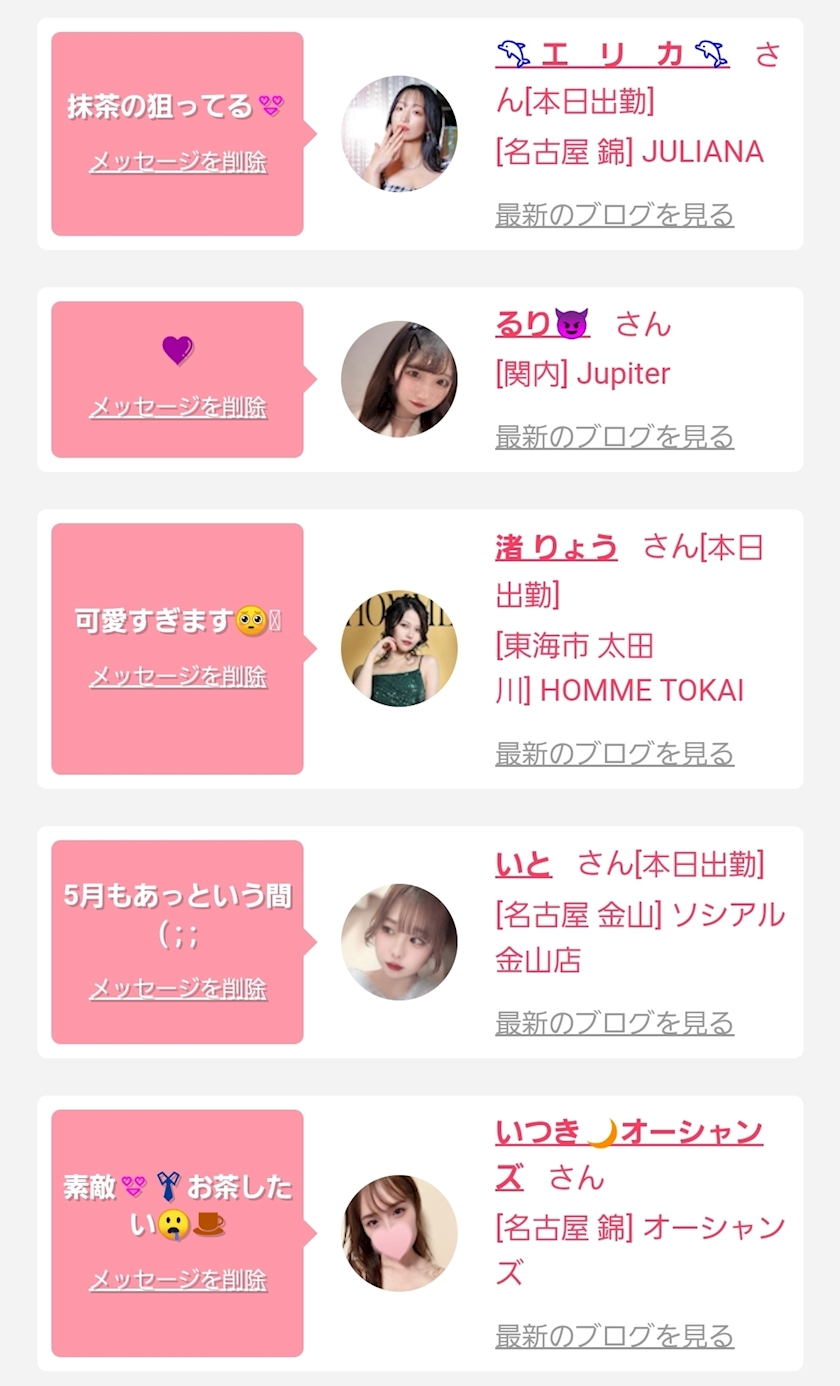Open るり's profile name link

(x=542, y=324)
